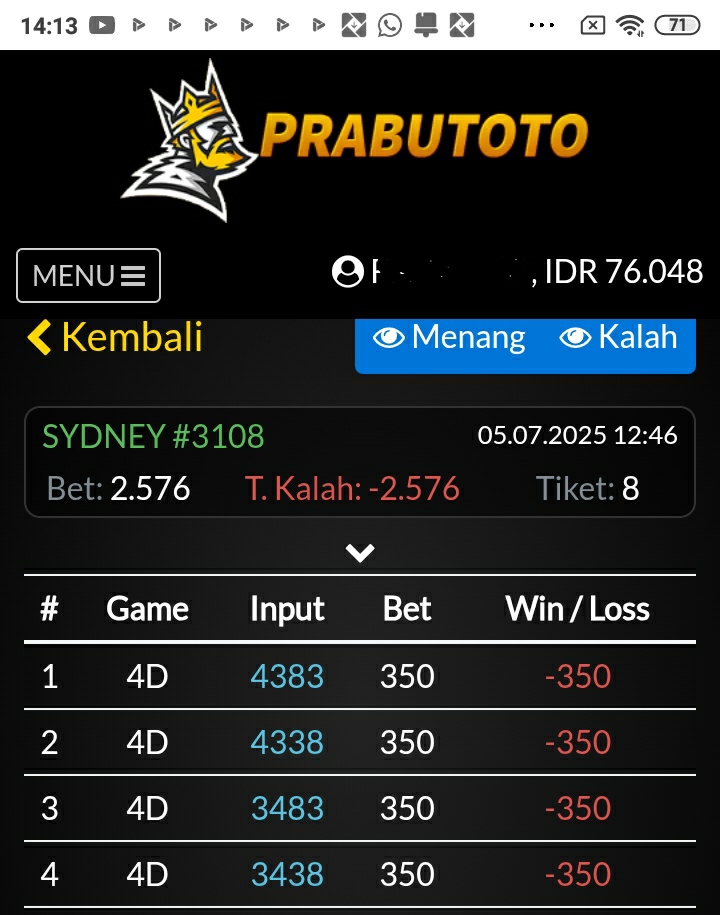
Task: Open the account profile icon
Action: tap(348, 271)
